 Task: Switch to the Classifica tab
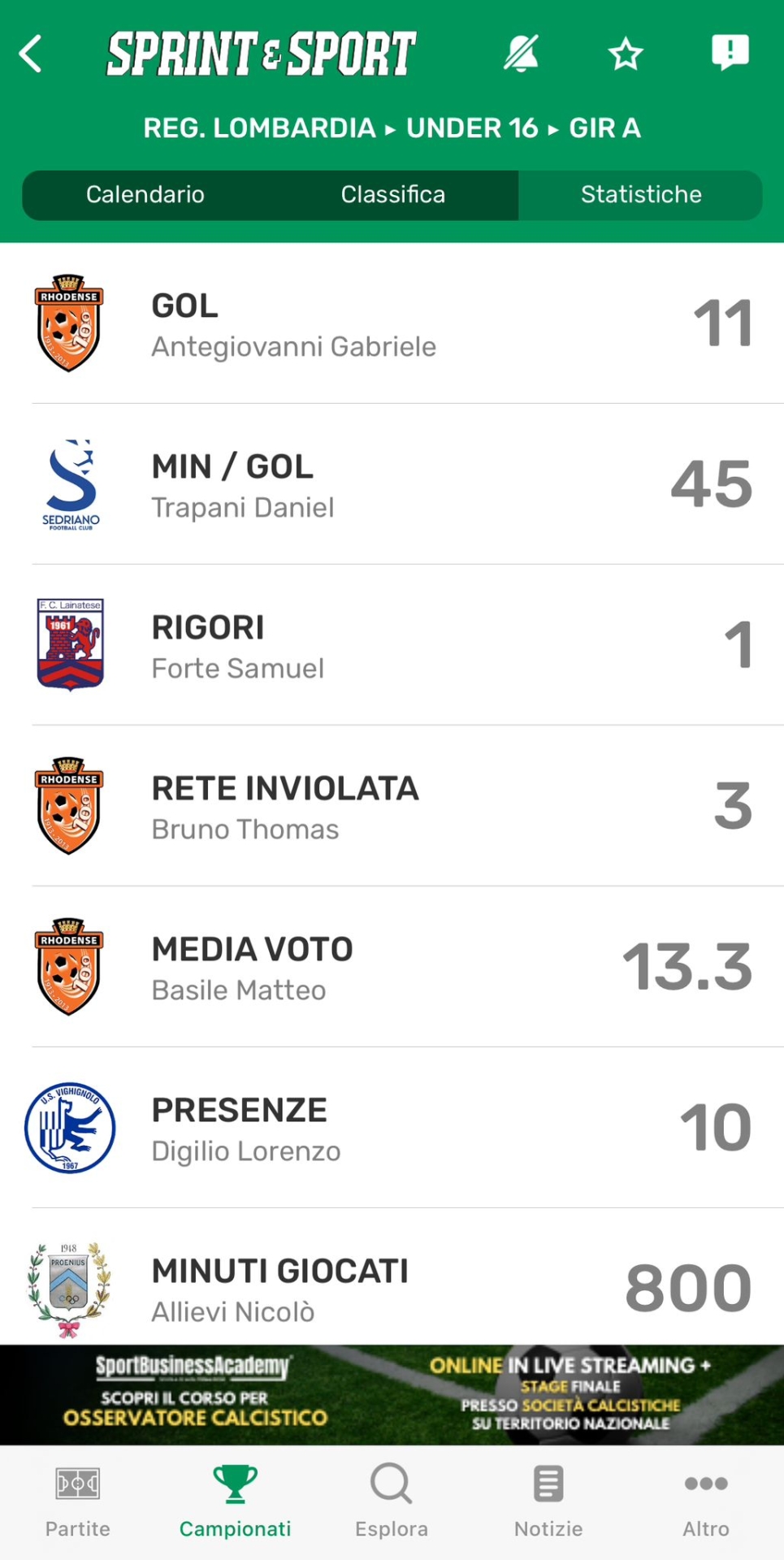[392, 195]
